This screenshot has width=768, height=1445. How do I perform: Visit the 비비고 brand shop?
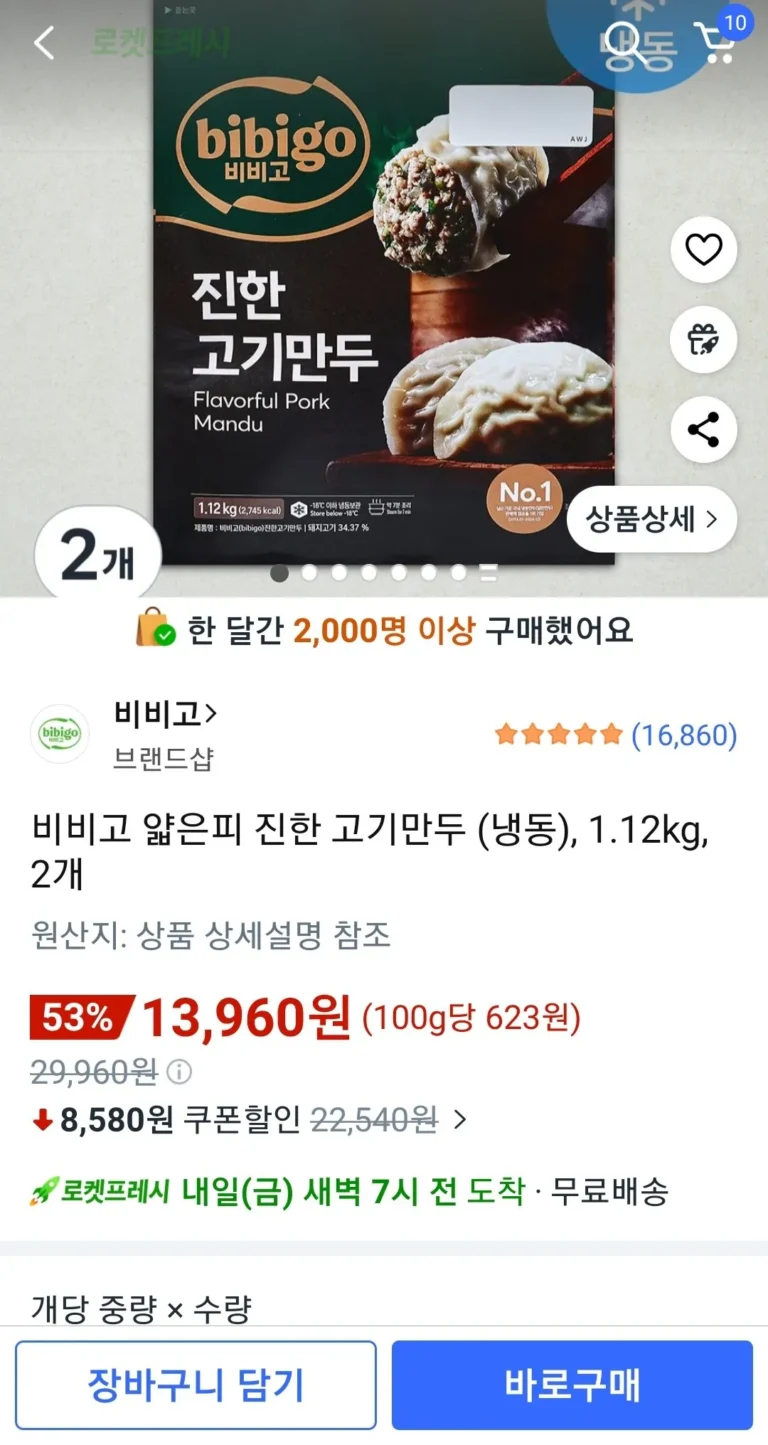pyautogui.click(x=166, y=715)
